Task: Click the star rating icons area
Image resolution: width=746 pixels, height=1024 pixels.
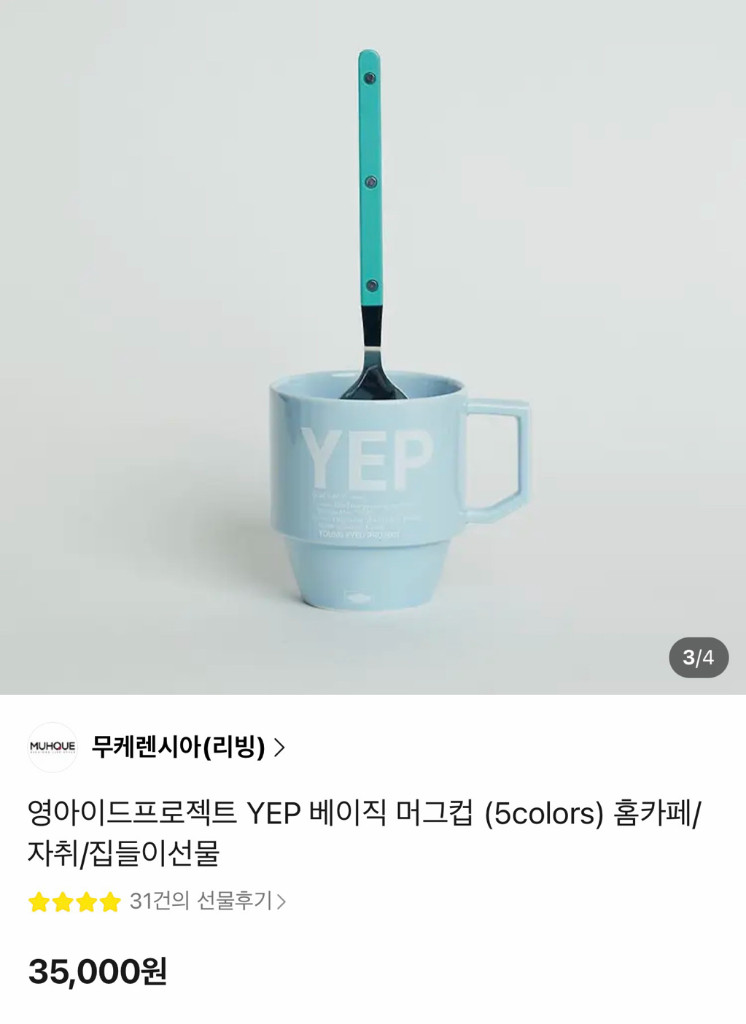Action: coord(75,901)
